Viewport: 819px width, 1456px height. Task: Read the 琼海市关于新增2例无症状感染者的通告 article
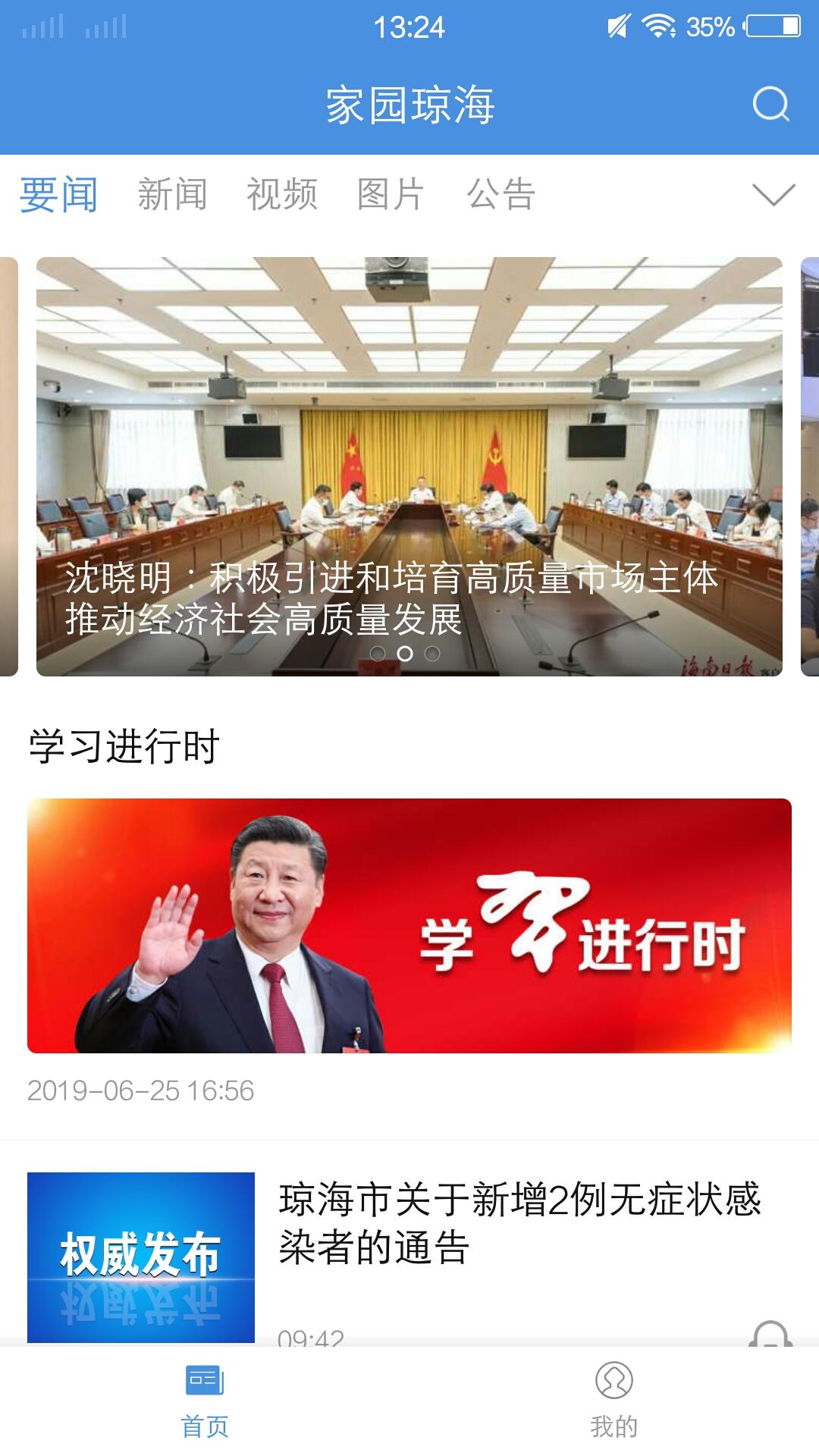[519, 1222]
